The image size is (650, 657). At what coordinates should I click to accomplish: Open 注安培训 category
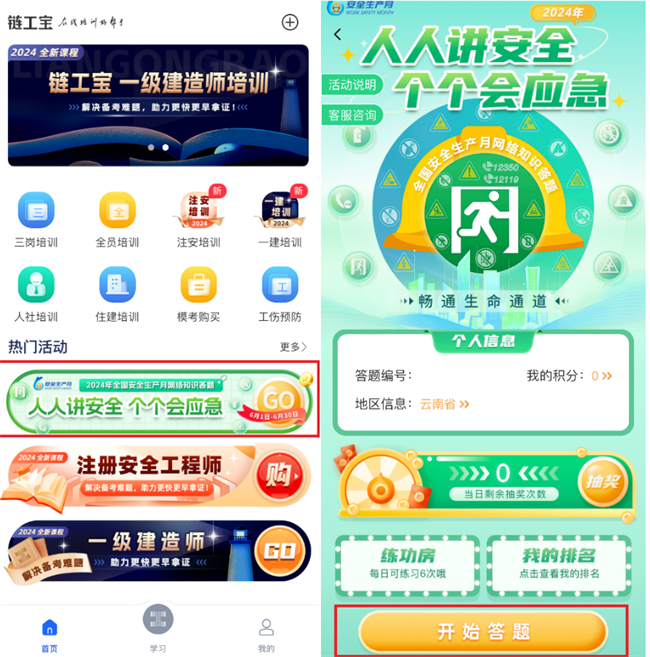198,219
